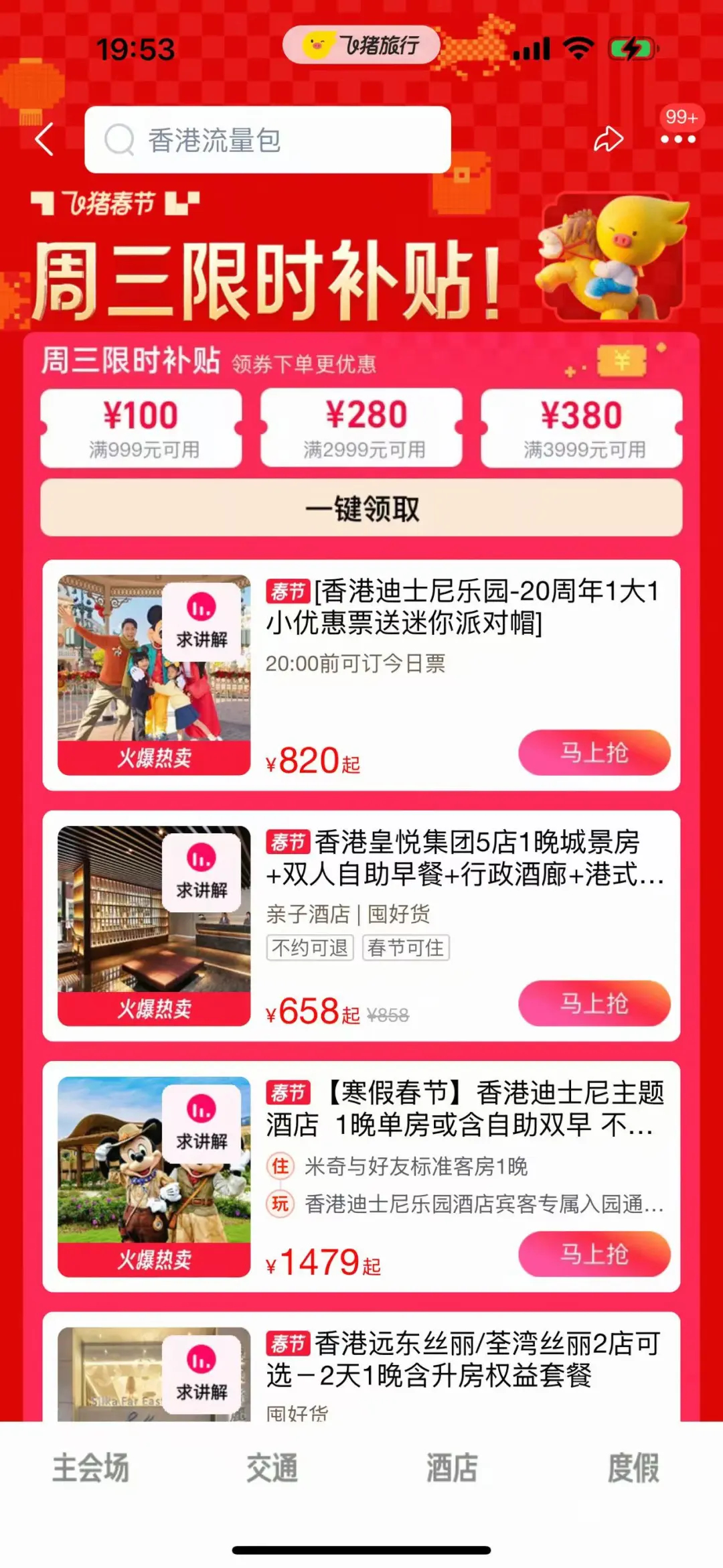Open the 香港远东丝丽/荃湾丝丽 package card
Screen dimensions: 723x1568
pyautogui.click(x=462, y=1360)
